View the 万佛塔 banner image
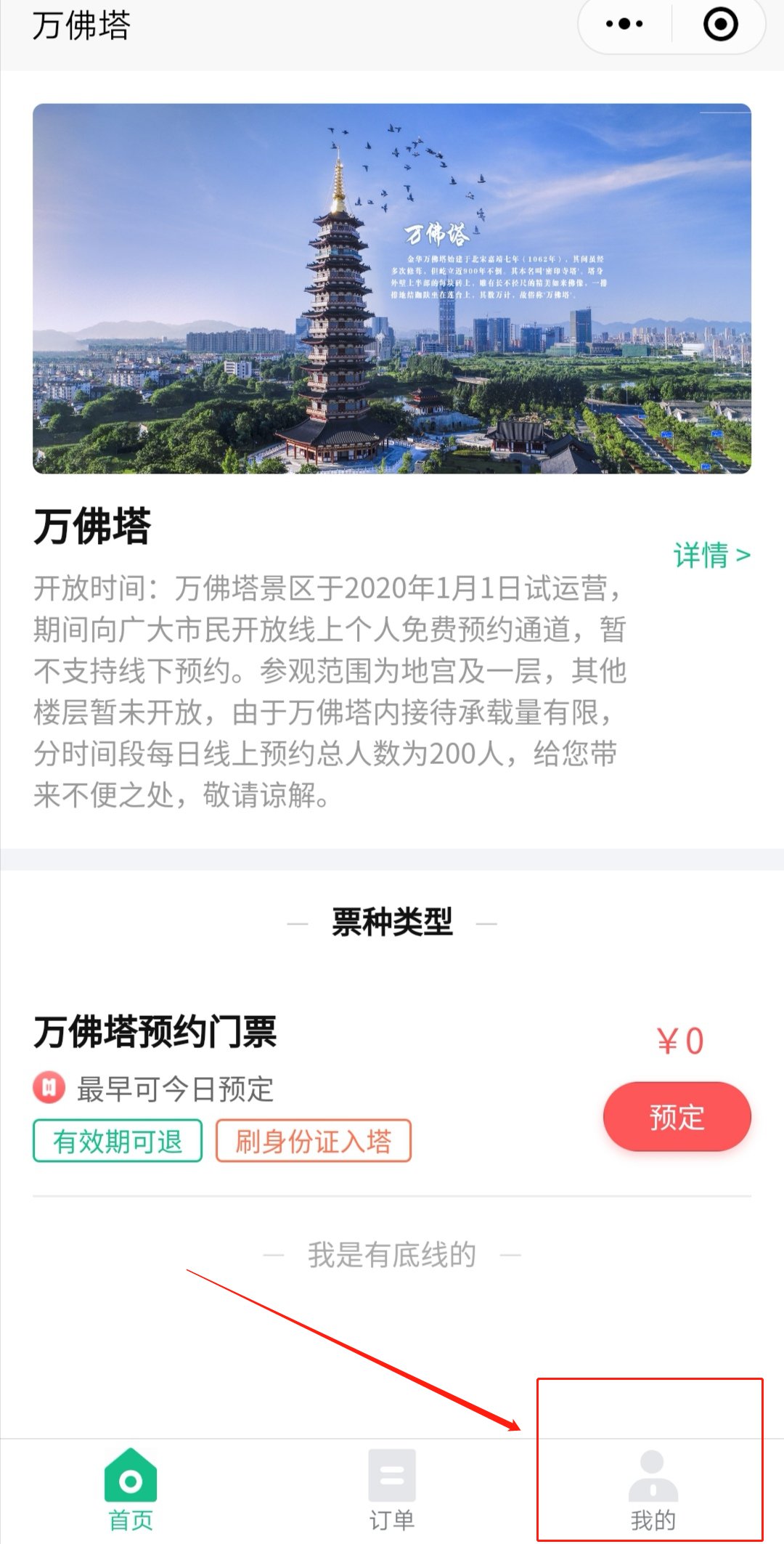 click(392, 288)
